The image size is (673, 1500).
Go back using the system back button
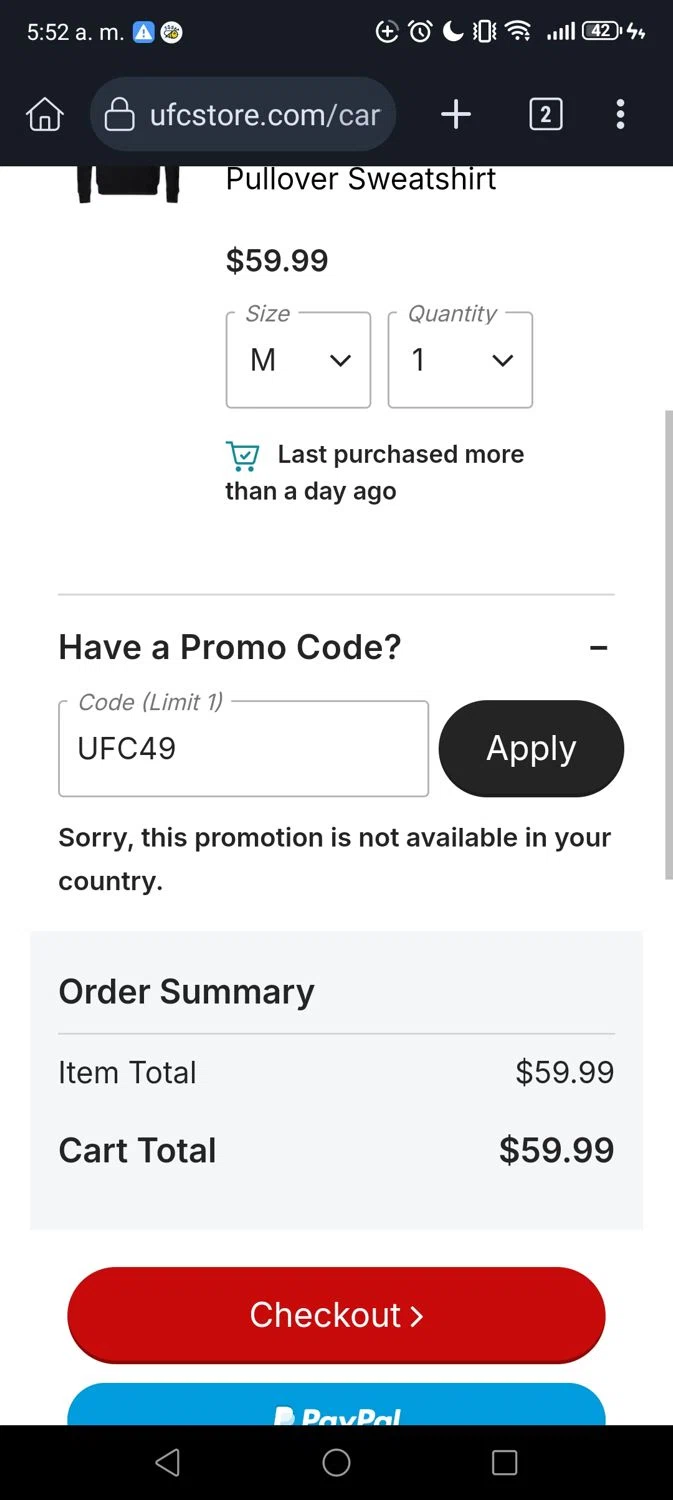point(168,1463)
